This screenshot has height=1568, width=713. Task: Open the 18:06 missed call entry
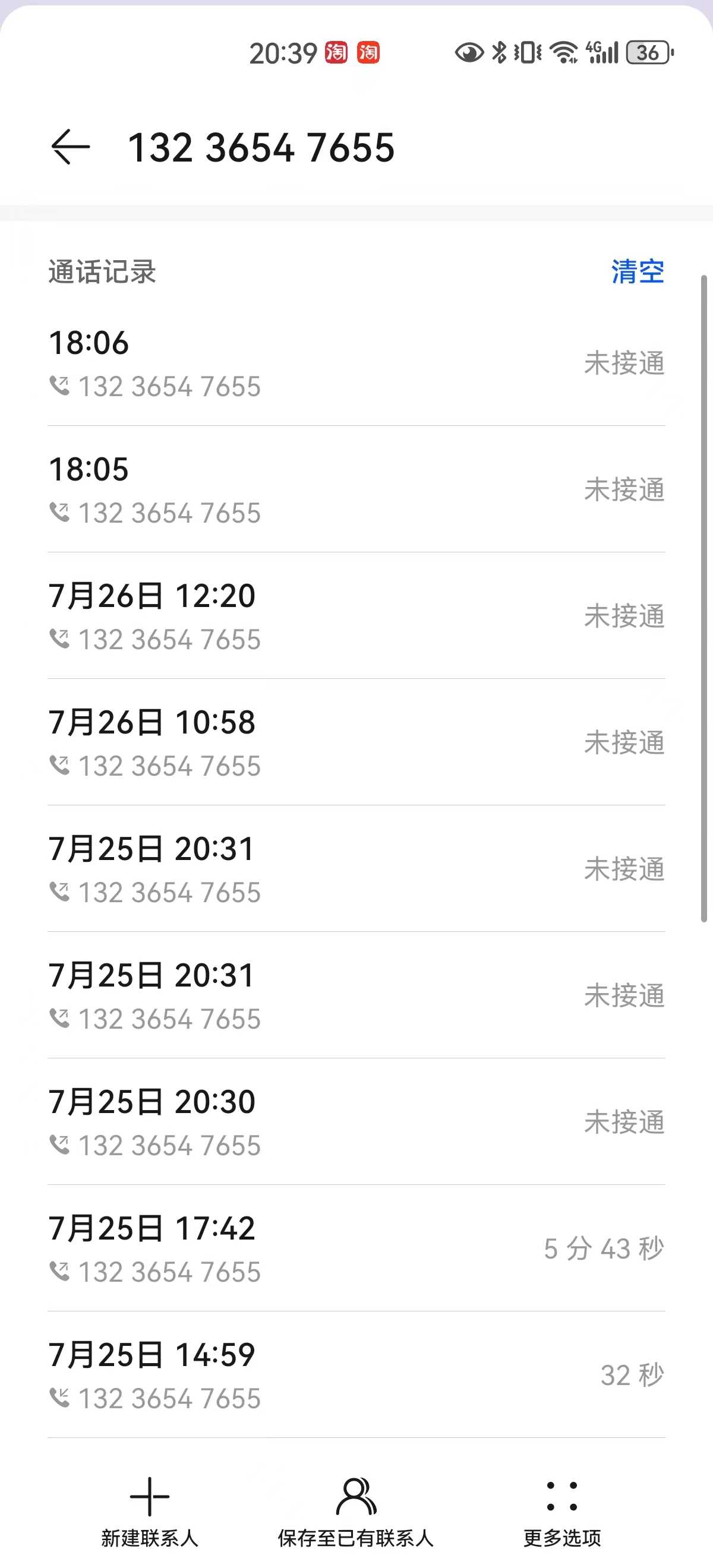point(356,363)
